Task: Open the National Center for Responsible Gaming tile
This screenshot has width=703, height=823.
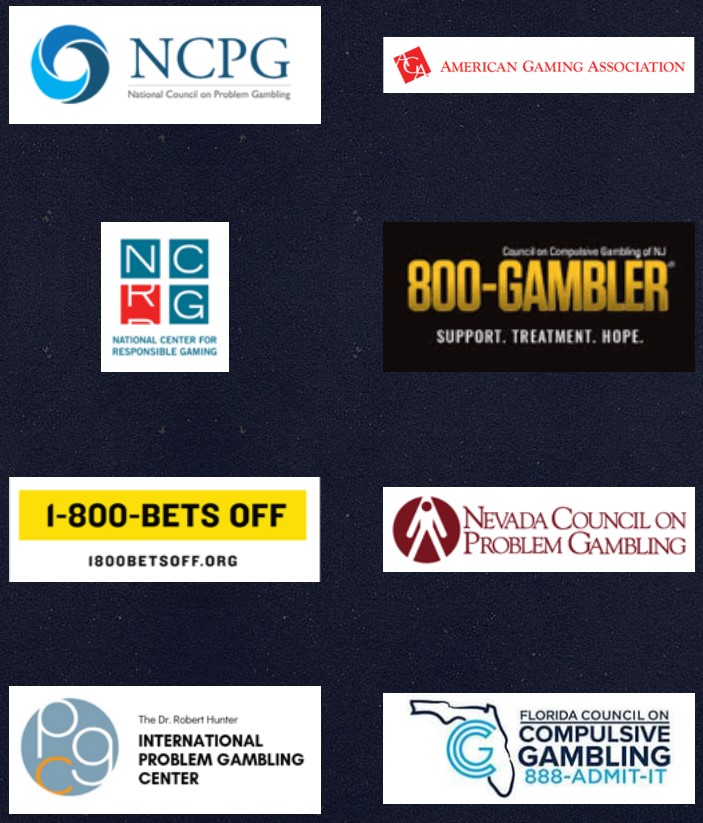Action: tap(165, 297)
